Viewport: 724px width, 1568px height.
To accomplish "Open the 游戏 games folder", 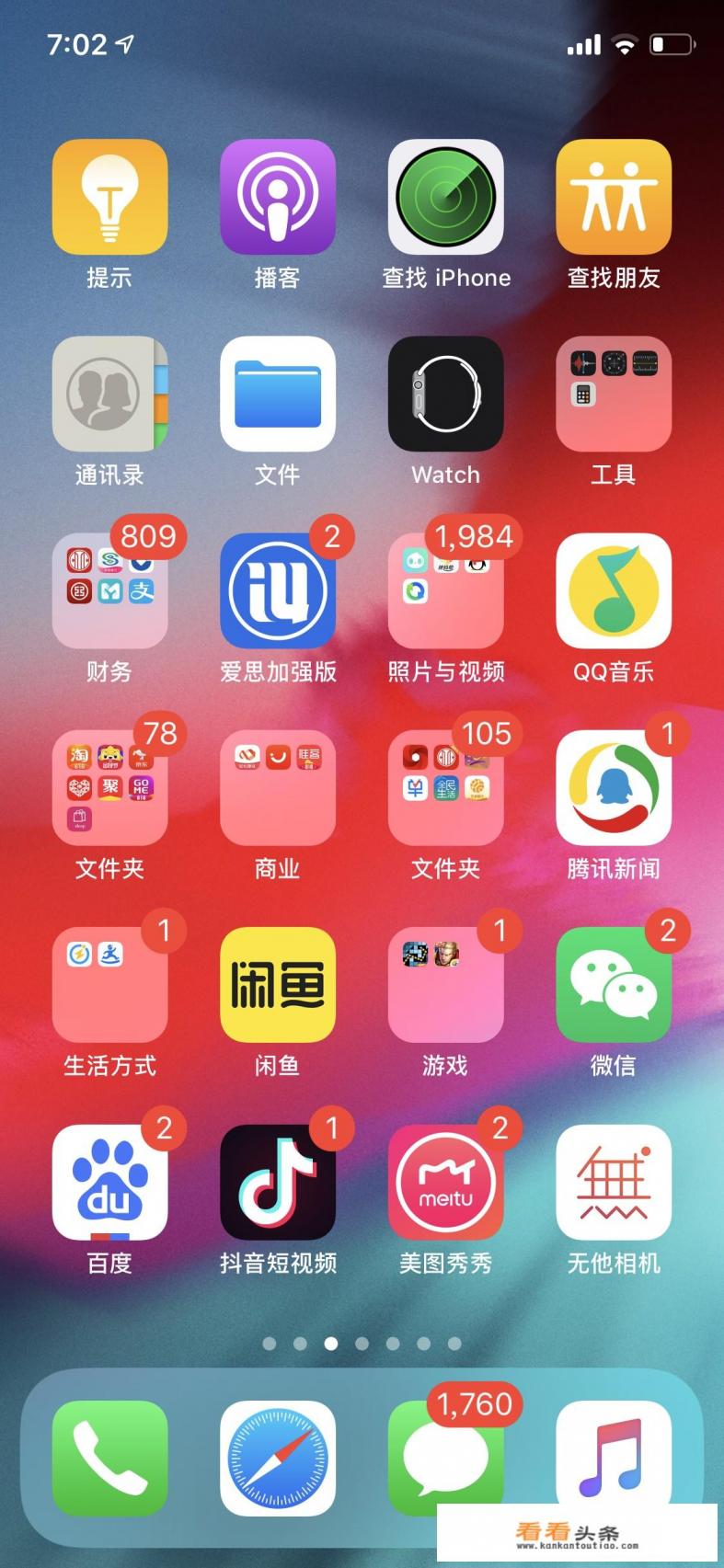I will [446, 984].
